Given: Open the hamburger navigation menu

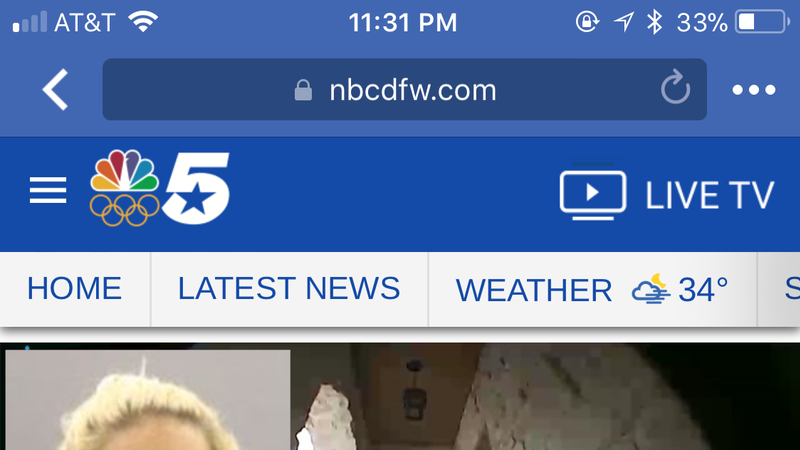Looking at the screenshot, I should (48, 190).
